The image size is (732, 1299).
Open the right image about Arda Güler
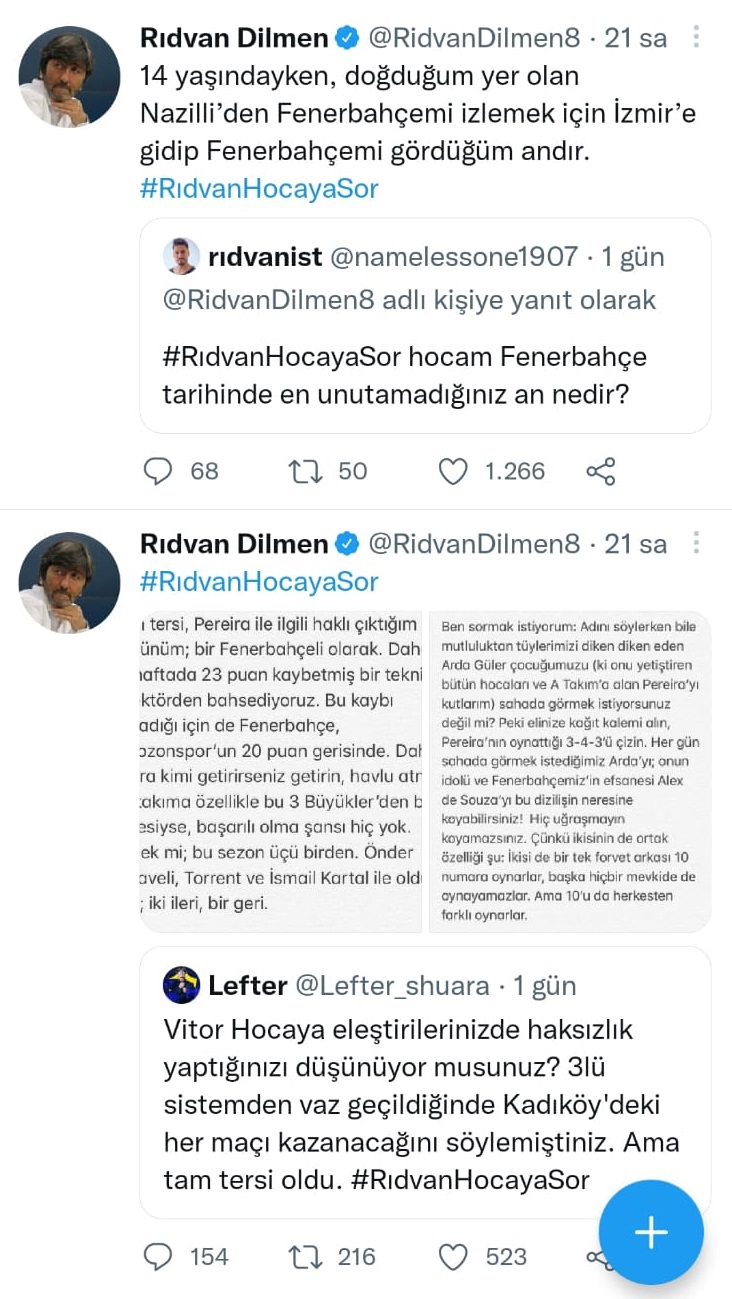pyautogui.click(x=569, y=772)
